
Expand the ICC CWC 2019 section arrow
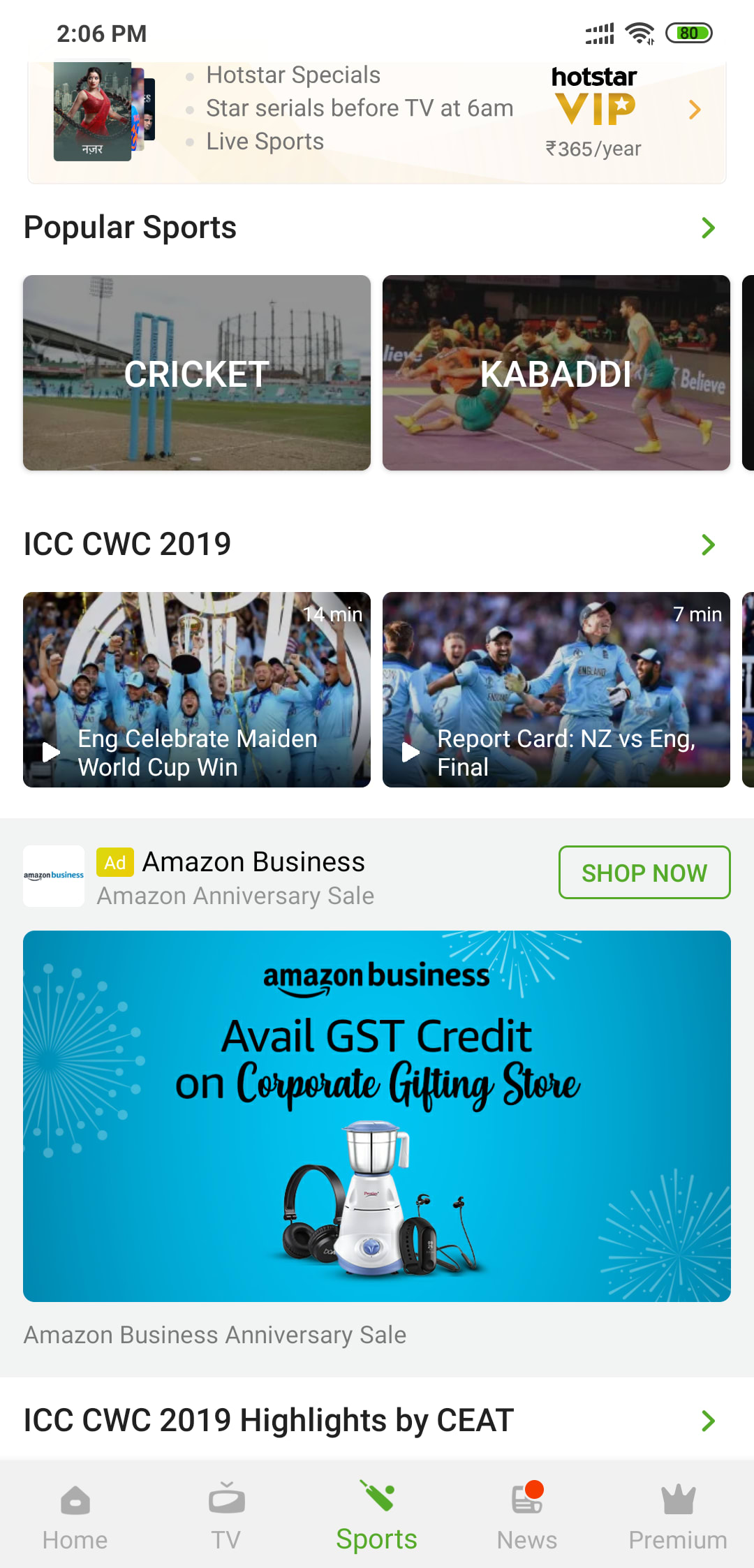pyautogui.click(x=708, y=545)
